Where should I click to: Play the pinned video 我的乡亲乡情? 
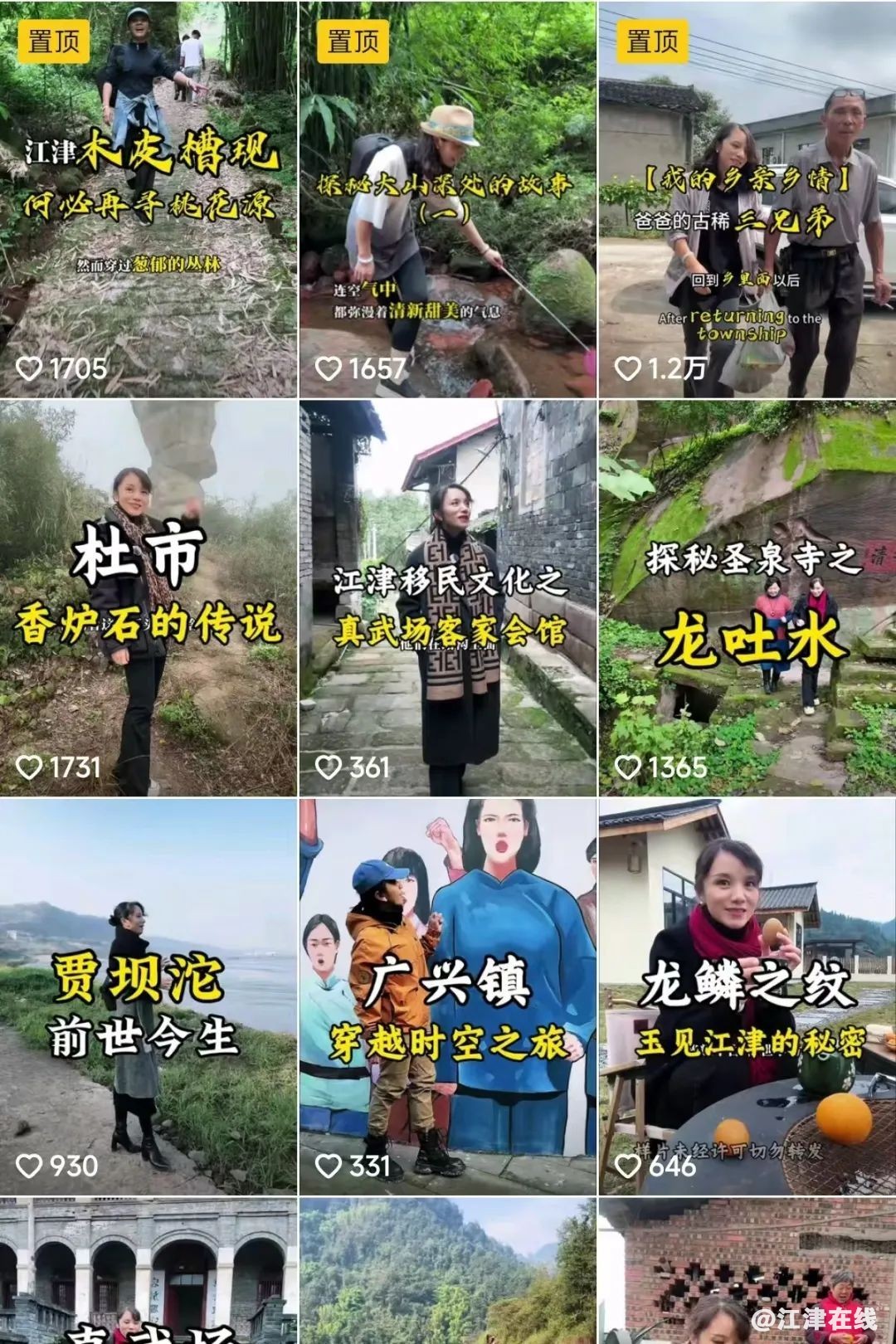click(747, 199)
